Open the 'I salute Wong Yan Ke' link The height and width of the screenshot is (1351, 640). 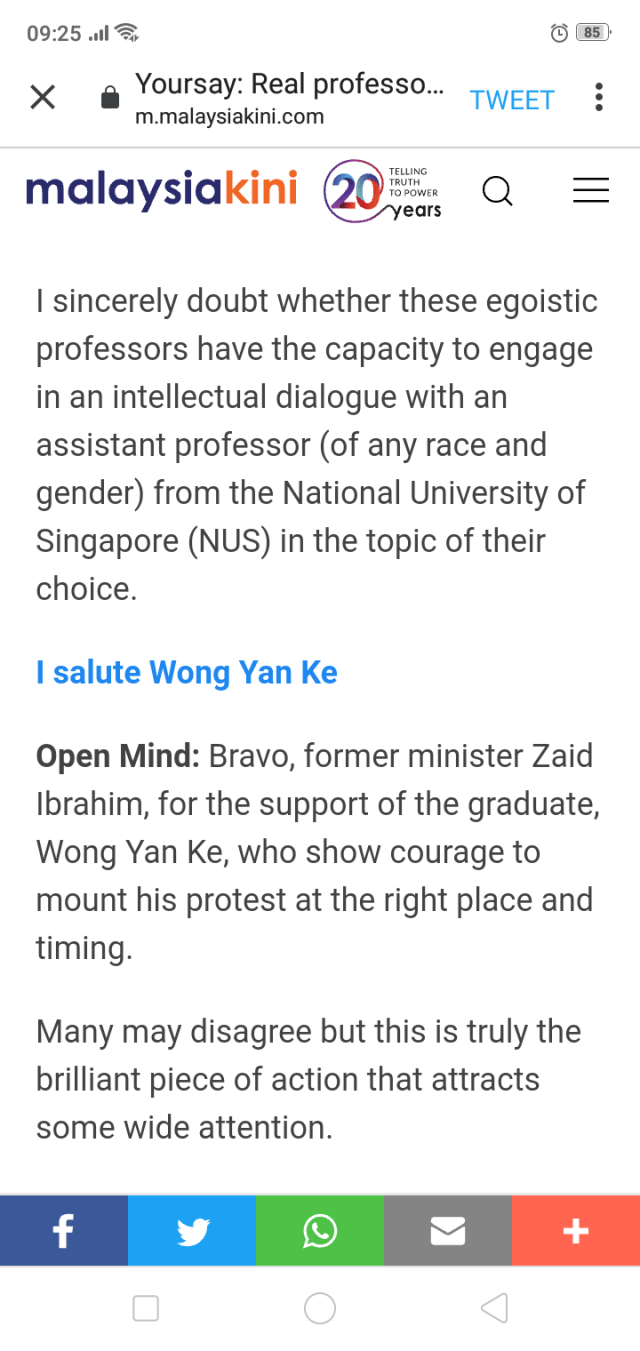coord(187,672)
